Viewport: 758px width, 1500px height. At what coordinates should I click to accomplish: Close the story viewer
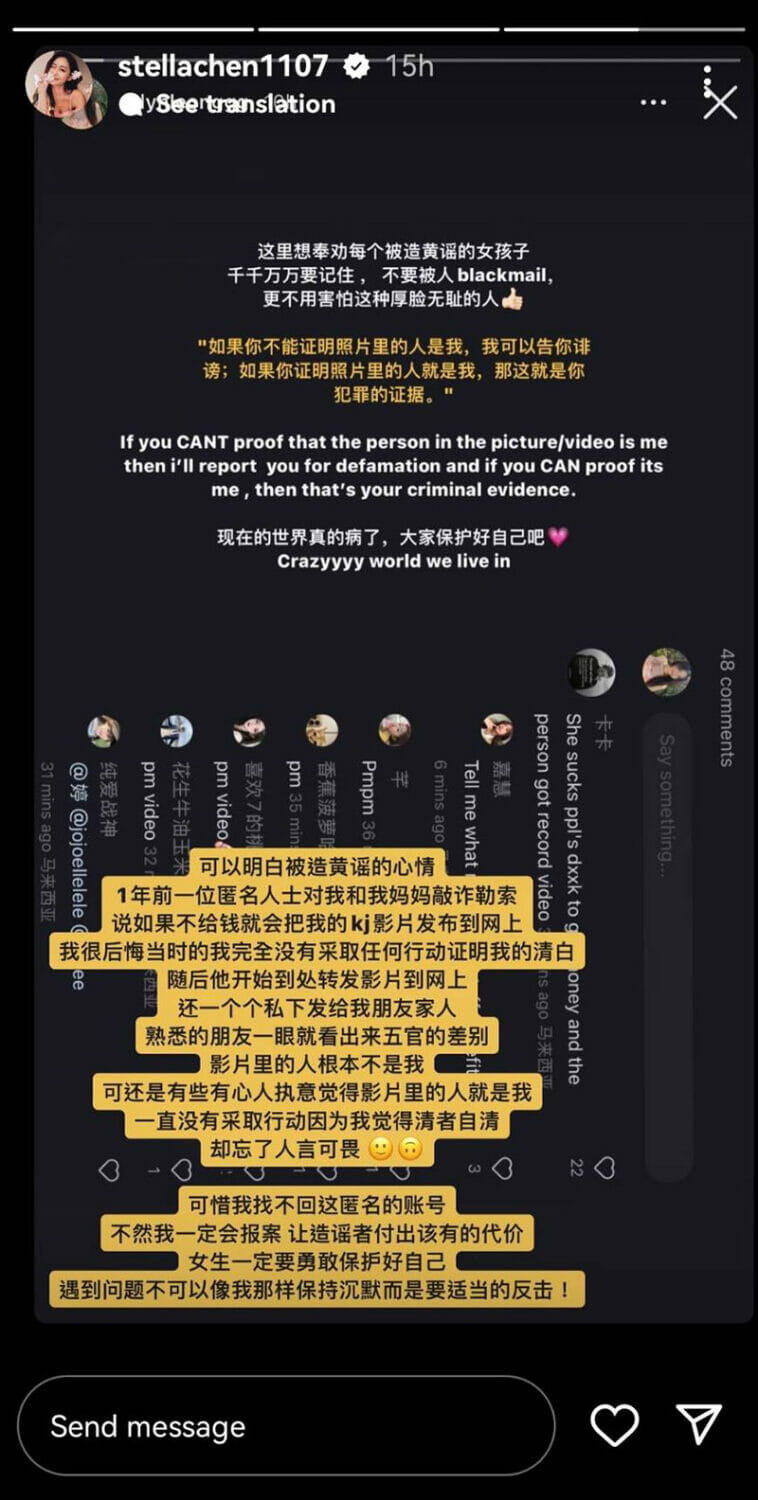tap(720, 102)
